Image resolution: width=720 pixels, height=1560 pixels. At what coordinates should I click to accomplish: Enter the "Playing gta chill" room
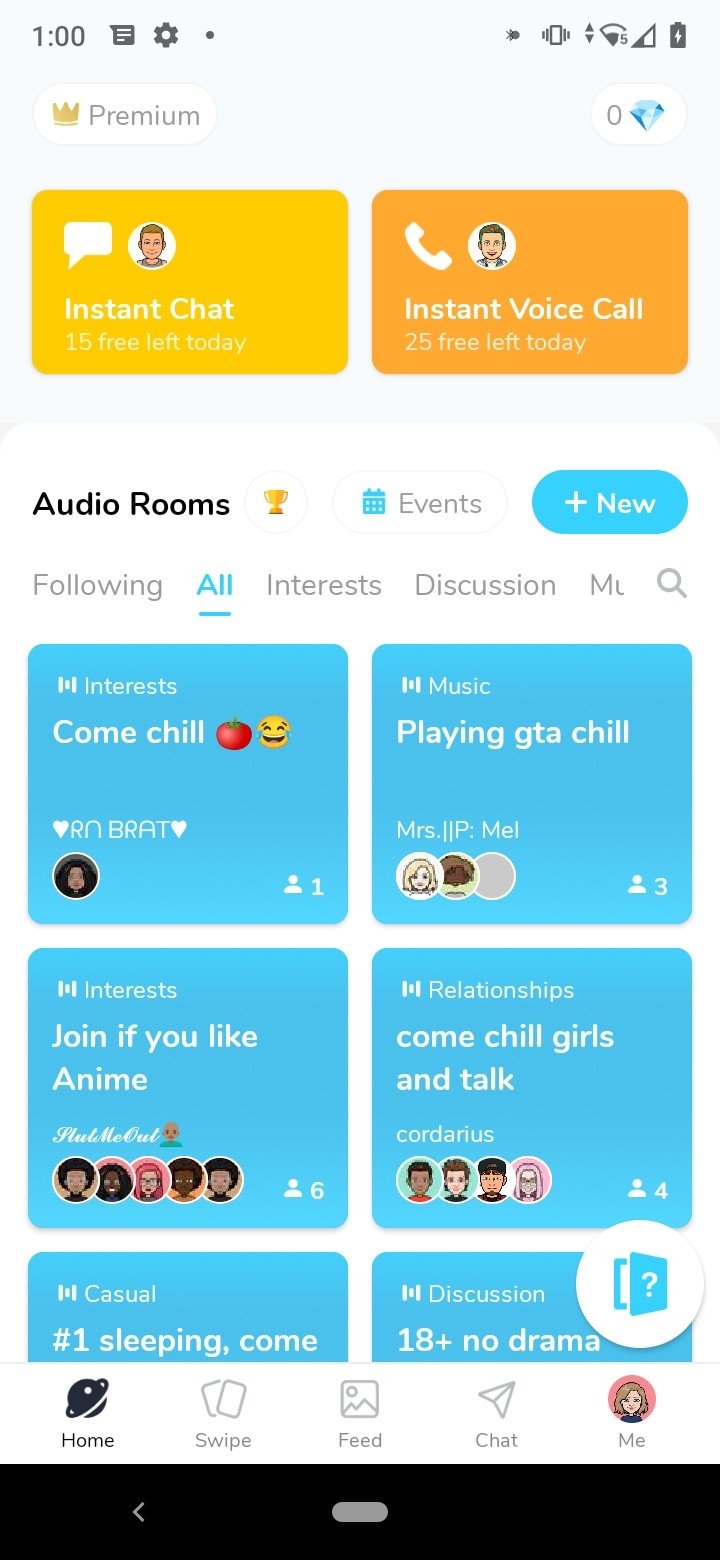(x=532, y=783)
